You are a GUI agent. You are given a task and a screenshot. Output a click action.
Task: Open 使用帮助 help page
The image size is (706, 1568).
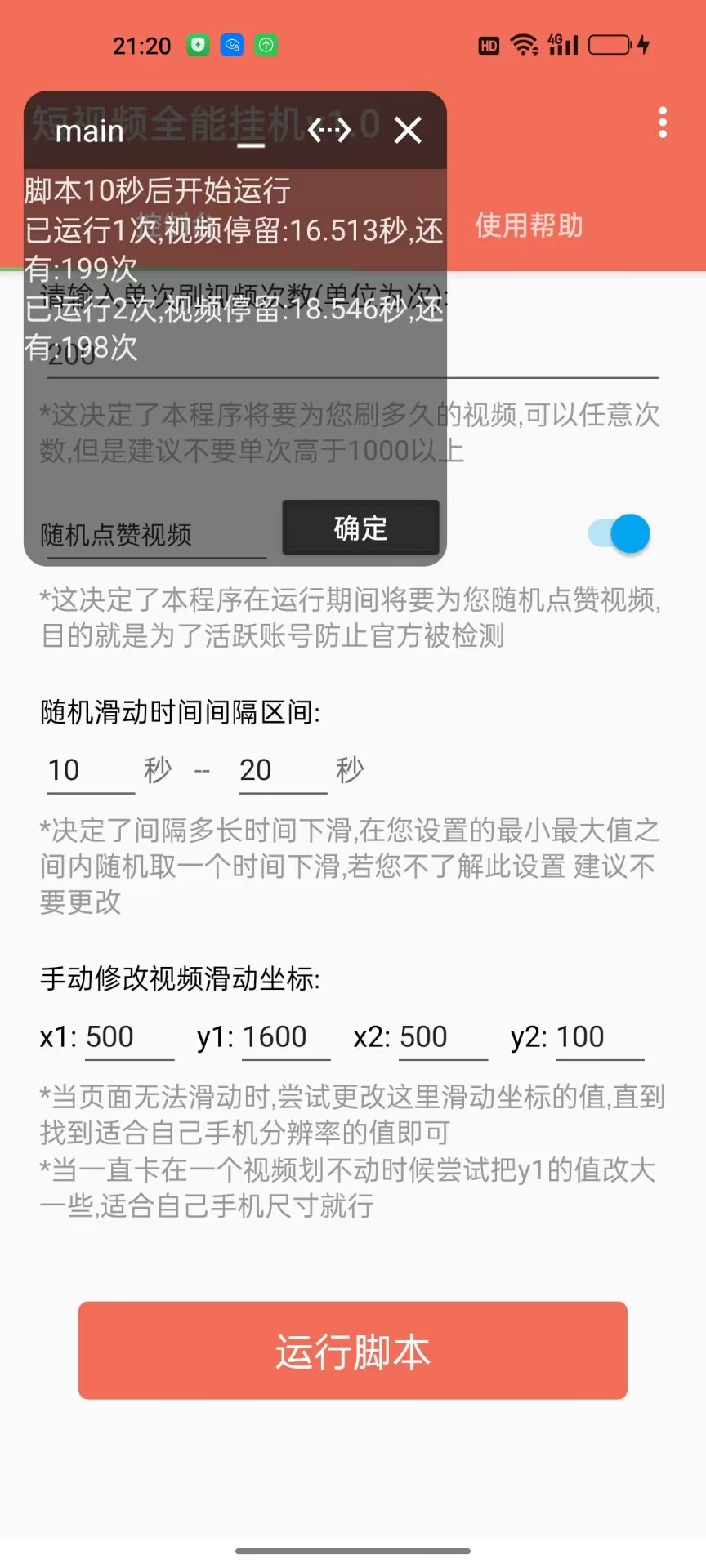tap(527, 226)
